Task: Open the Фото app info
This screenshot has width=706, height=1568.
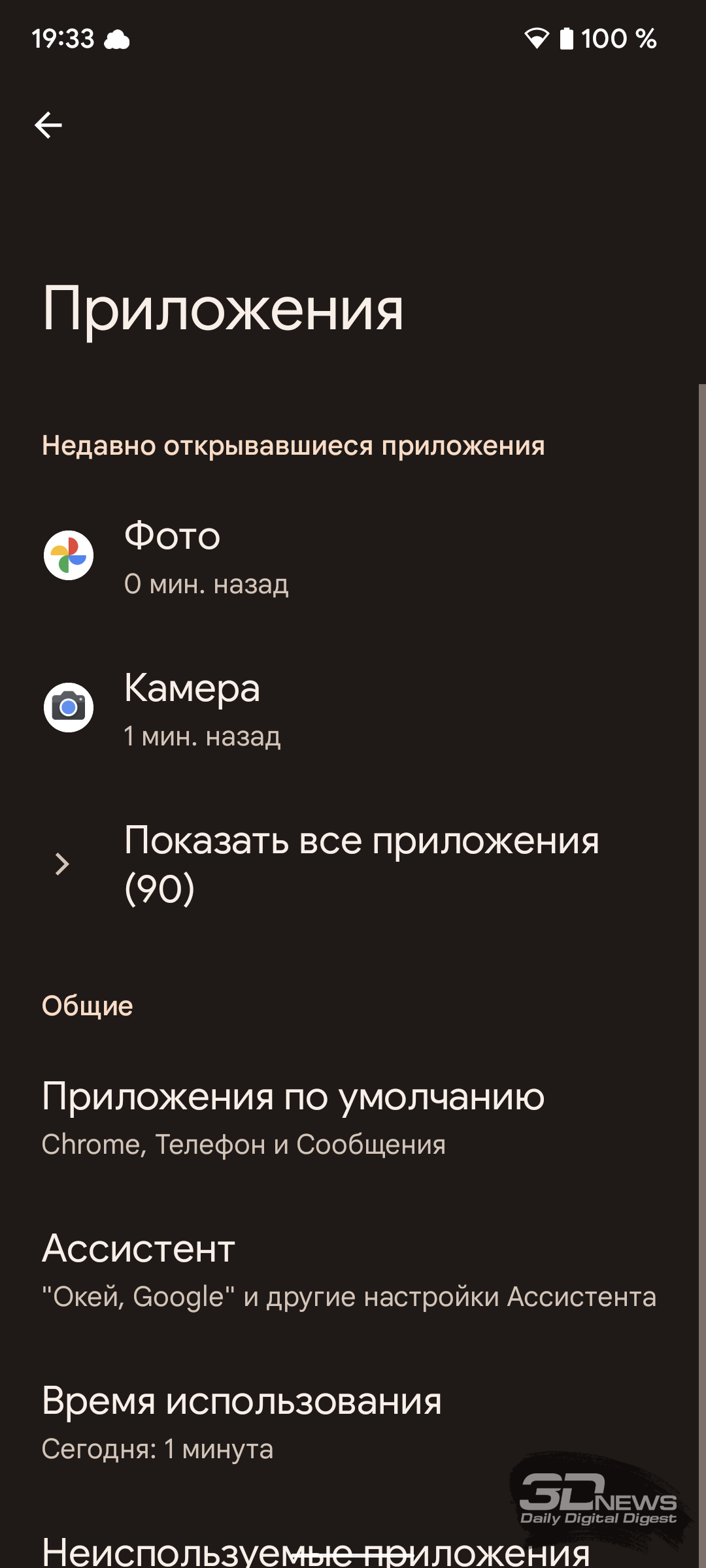Action: pyautogui.click(x=353, y=556)
